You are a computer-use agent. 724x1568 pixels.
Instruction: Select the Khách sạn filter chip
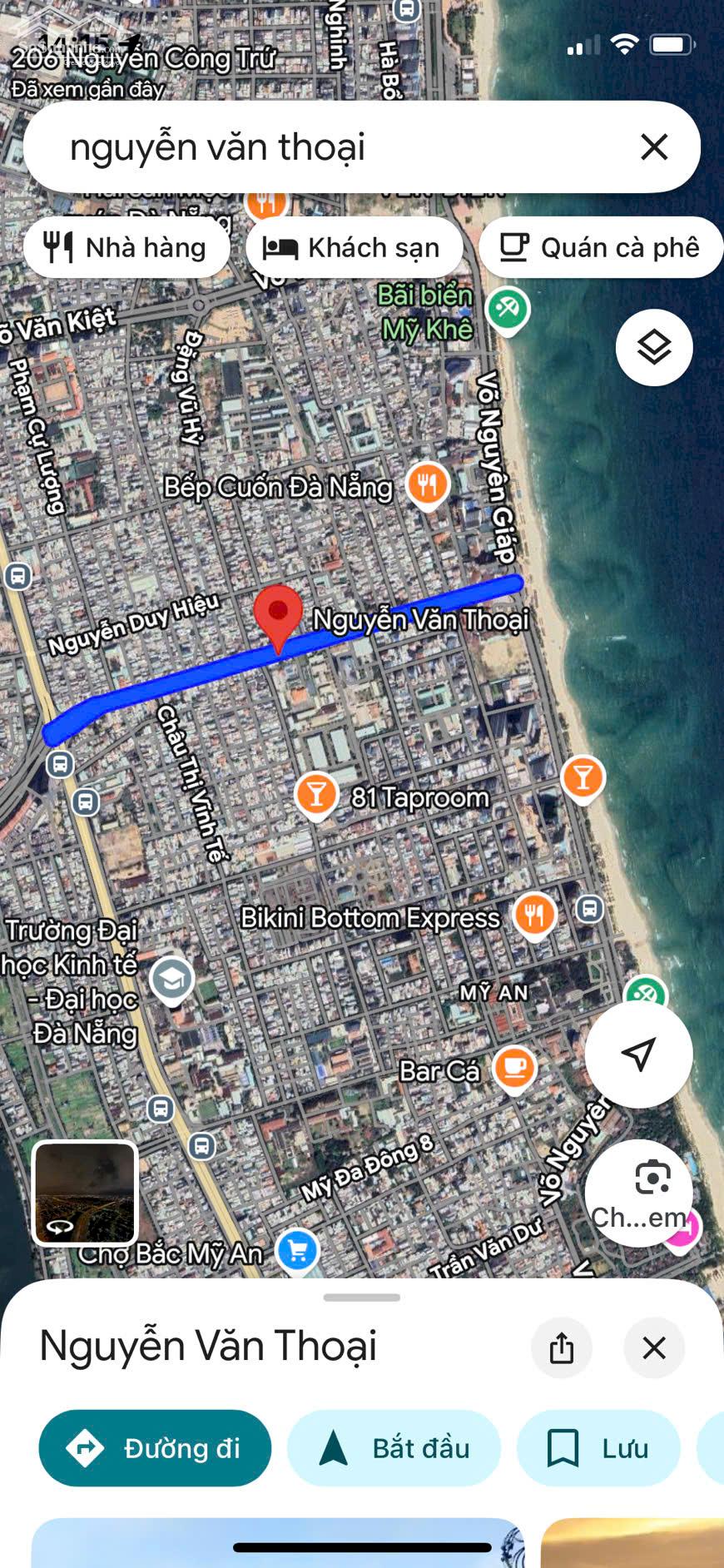354,247
